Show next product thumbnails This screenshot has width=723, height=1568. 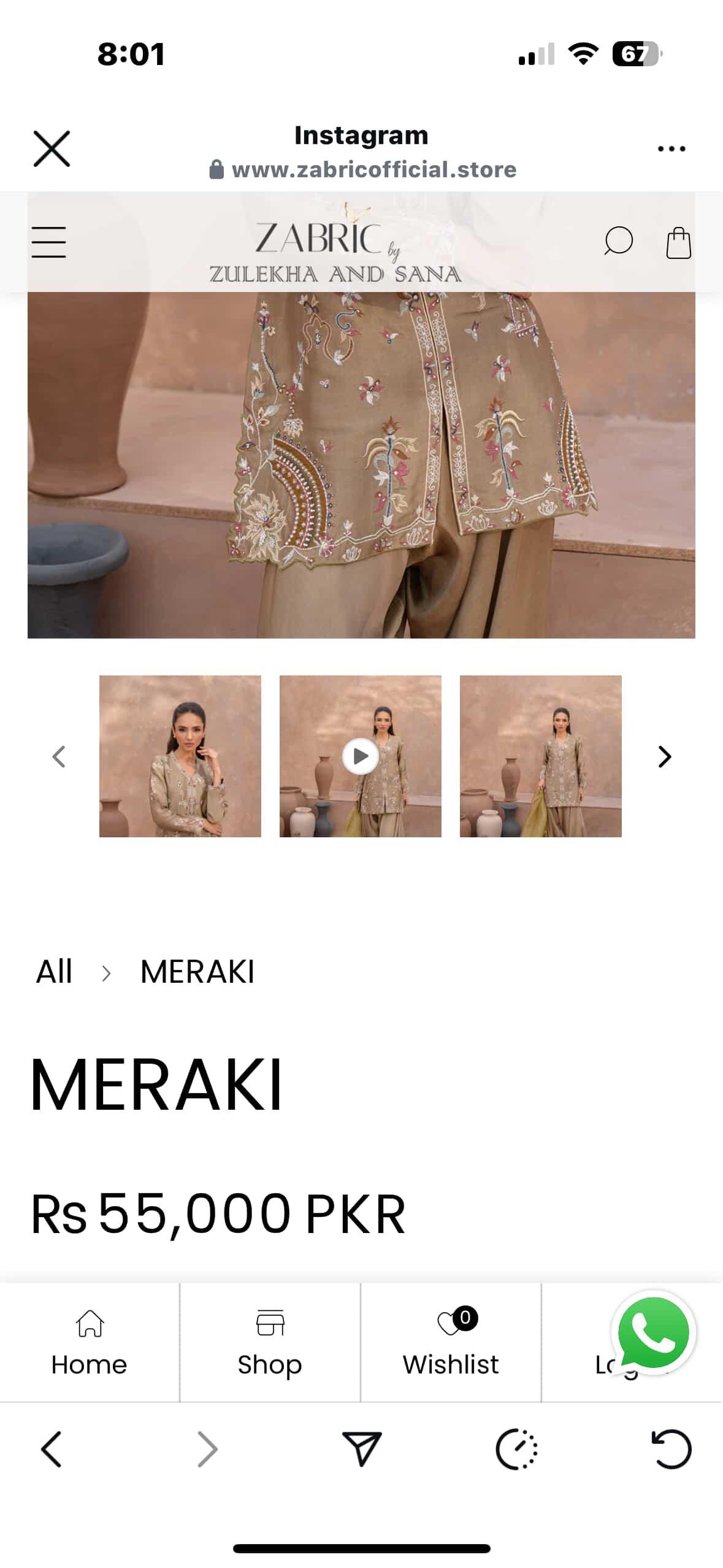(x=665, y=756)
